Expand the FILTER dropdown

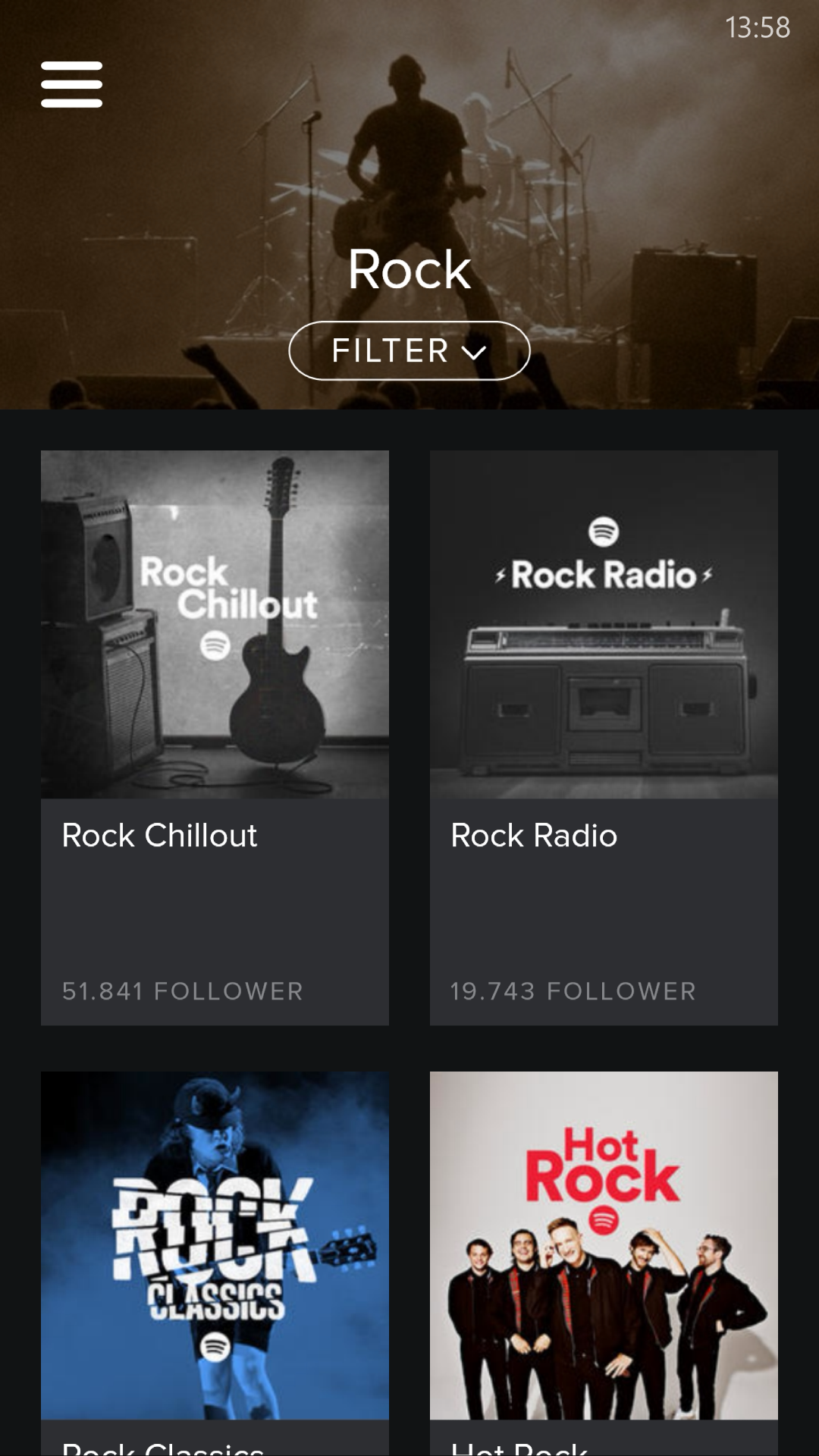point(409,350)
